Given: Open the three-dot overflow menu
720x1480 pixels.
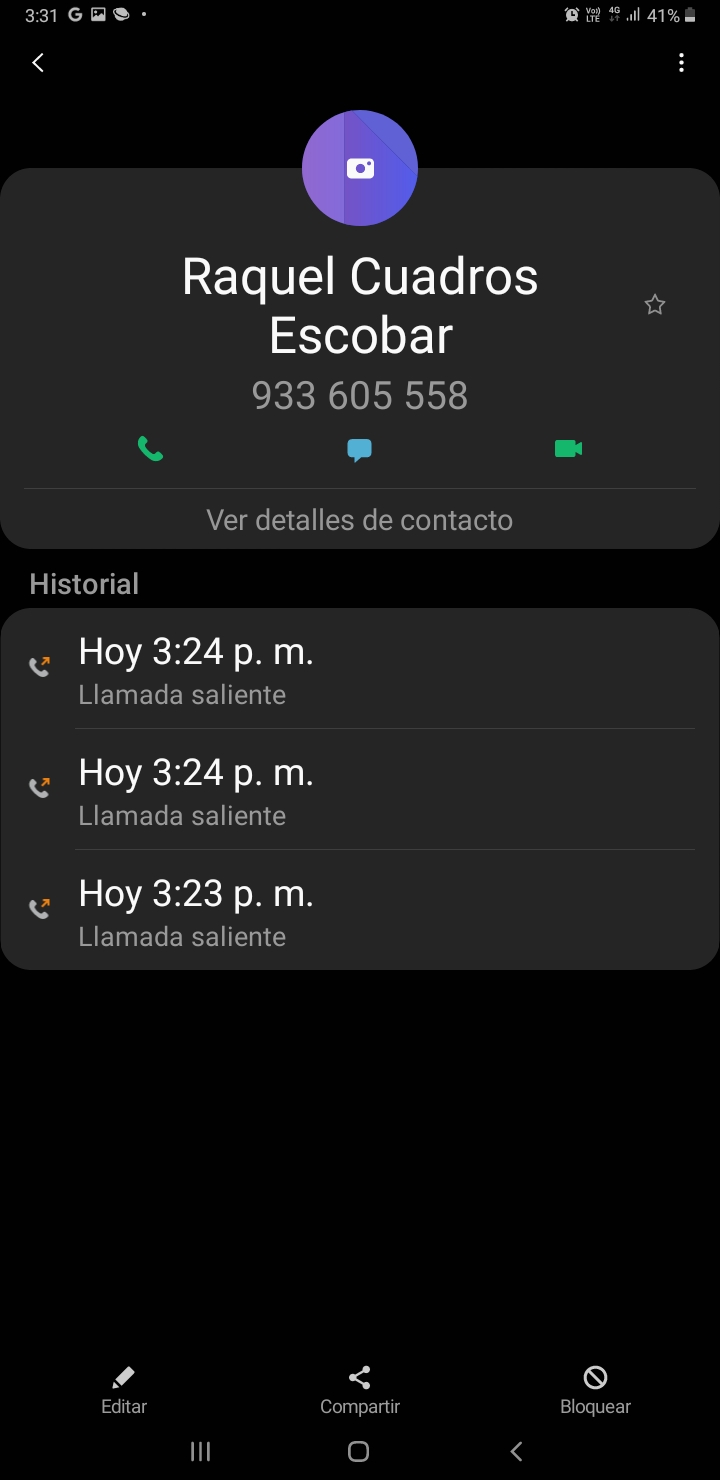Looking at the screenshot, I should click(681, 63).
